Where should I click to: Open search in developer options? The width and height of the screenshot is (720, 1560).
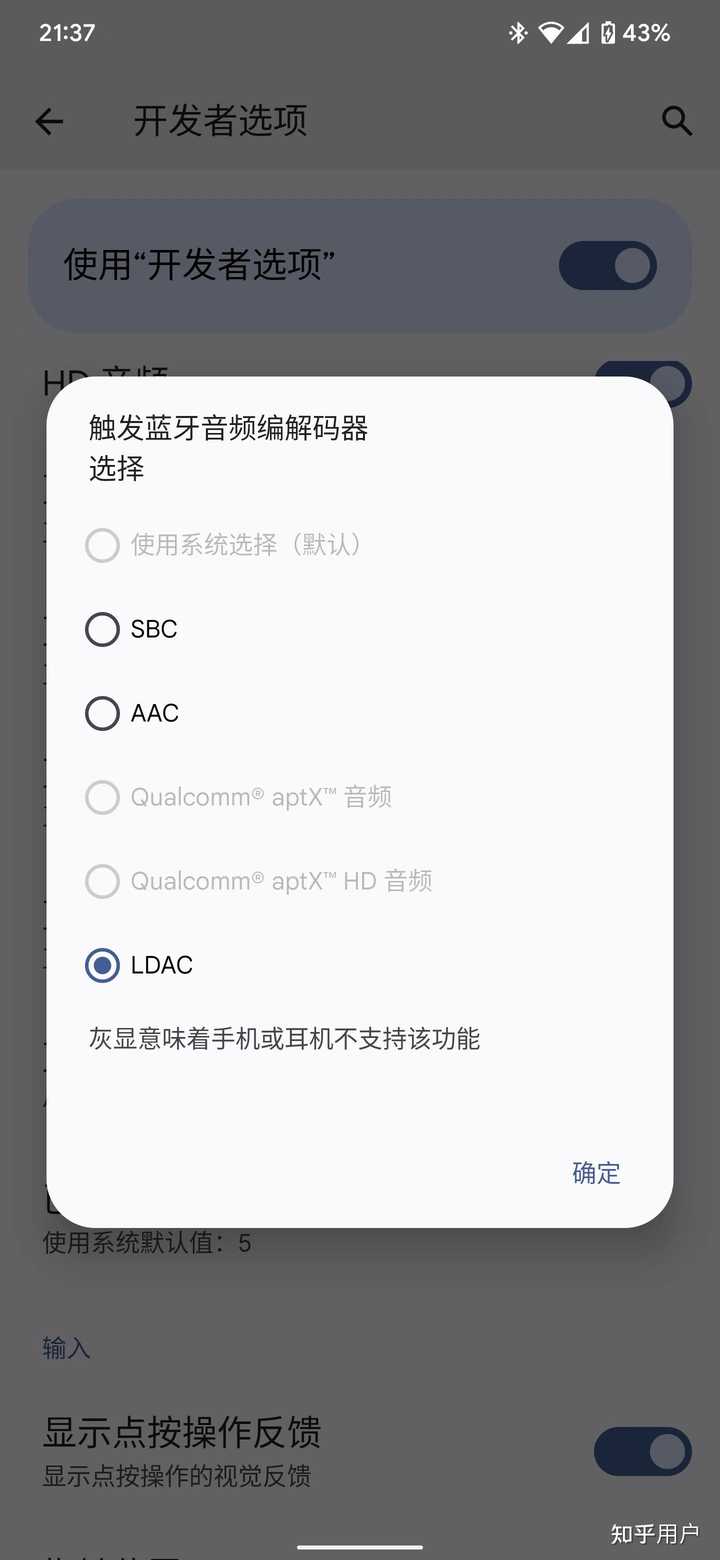pyautogui.click(x=677, y=121)
